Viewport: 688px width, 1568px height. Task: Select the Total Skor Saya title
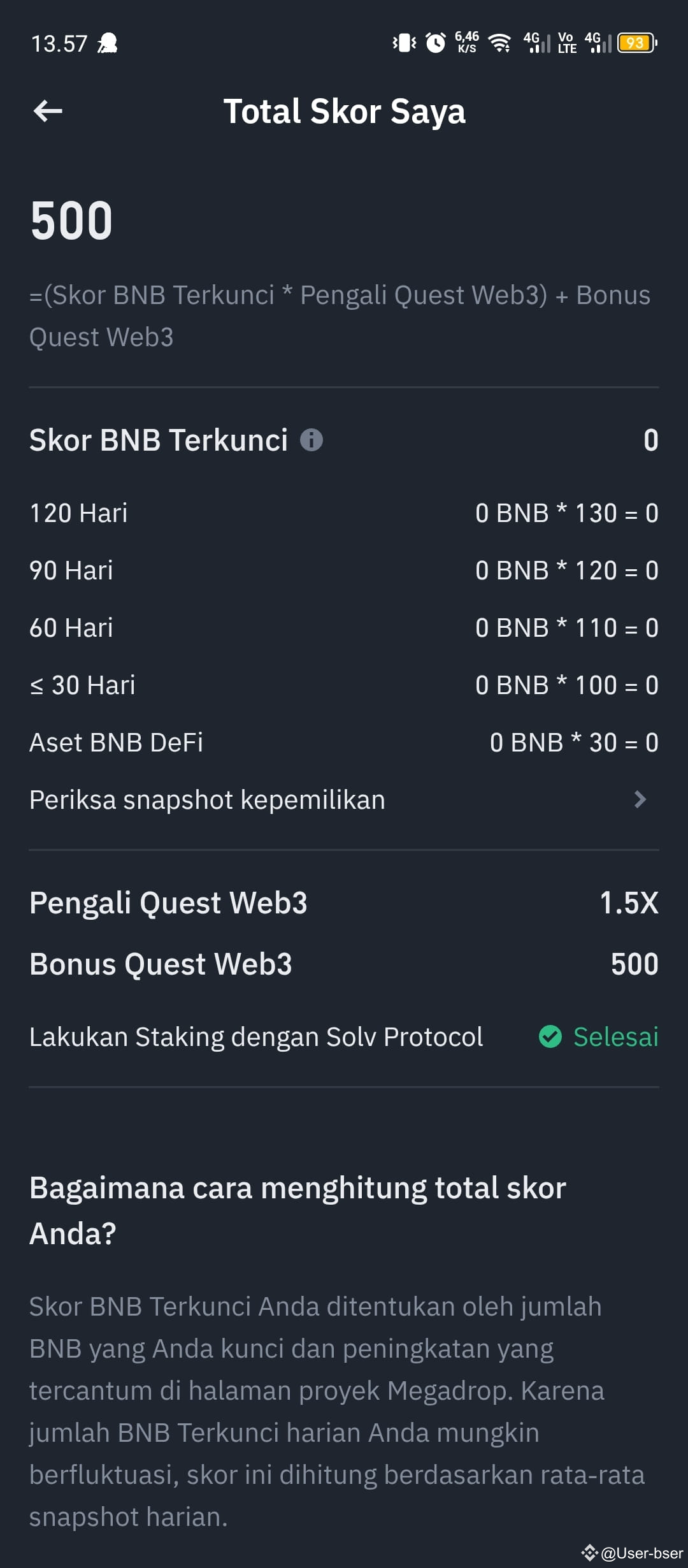[x=346, y=111]
